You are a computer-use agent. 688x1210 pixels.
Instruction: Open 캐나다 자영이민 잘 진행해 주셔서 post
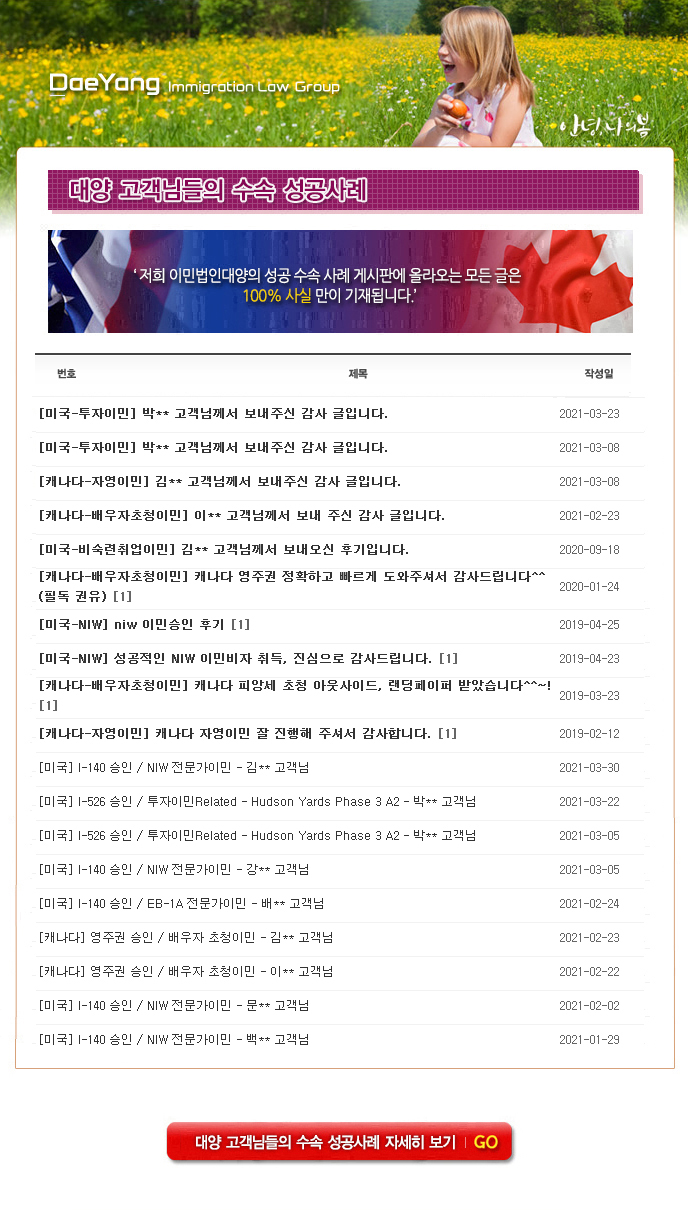point(247,734)
